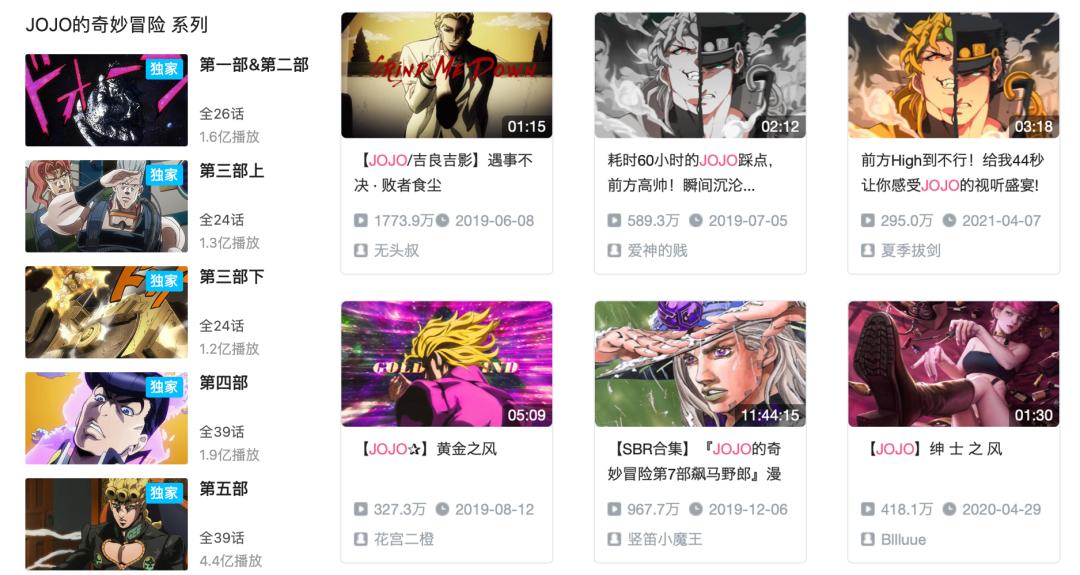Image resolution: width=1080 pixels, height=575 pixels.
Task: Play the 吉良吉影 遇事不决 video
Action: (x=446, y=75)
